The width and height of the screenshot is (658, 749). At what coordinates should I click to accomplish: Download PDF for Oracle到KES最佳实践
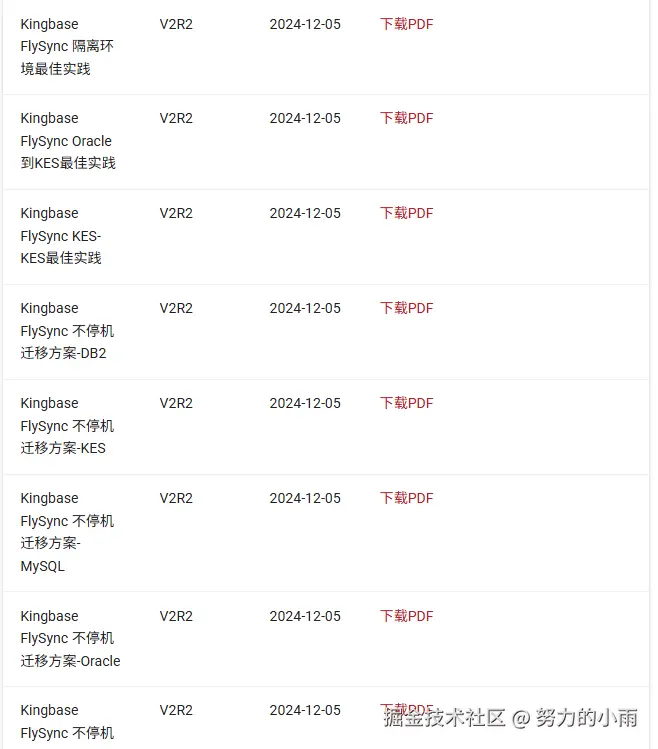(x=406, y=118)
